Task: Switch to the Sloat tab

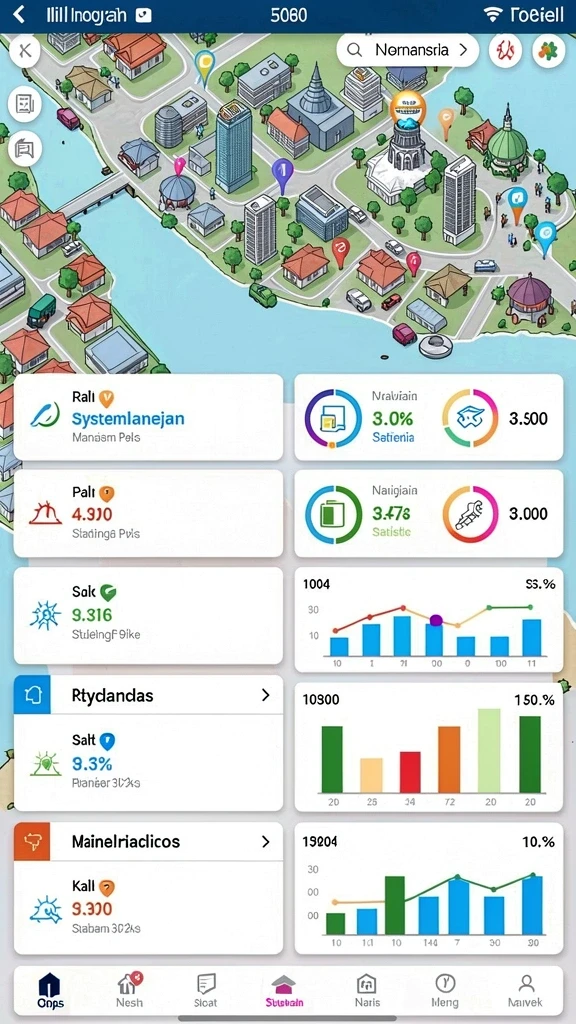Action: tap(206, 991)
